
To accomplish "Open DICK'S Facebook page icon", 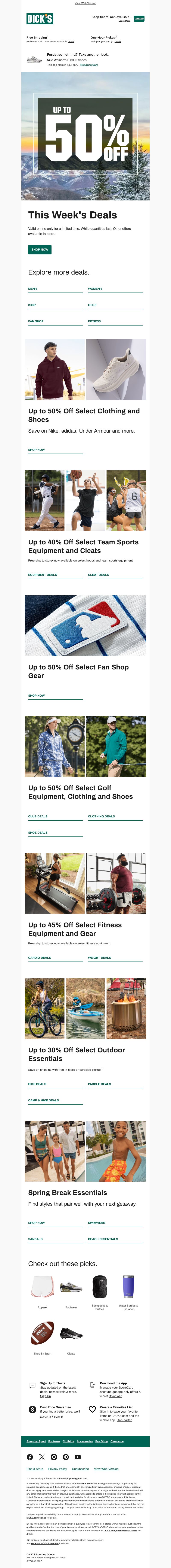I will coord(30,1457).
